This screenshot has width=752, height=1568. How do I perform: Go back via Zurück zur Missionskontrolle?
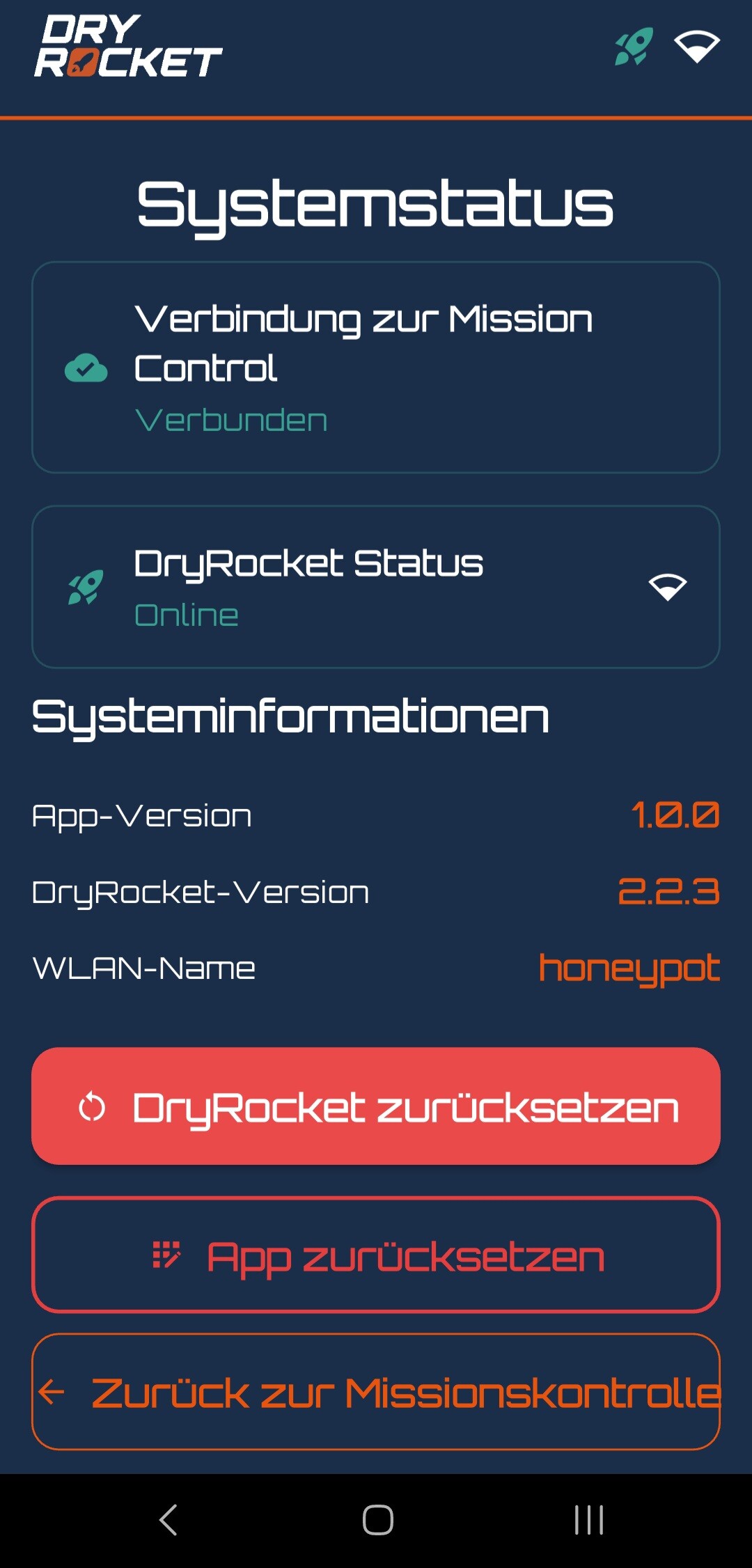tap(376, 1392)
